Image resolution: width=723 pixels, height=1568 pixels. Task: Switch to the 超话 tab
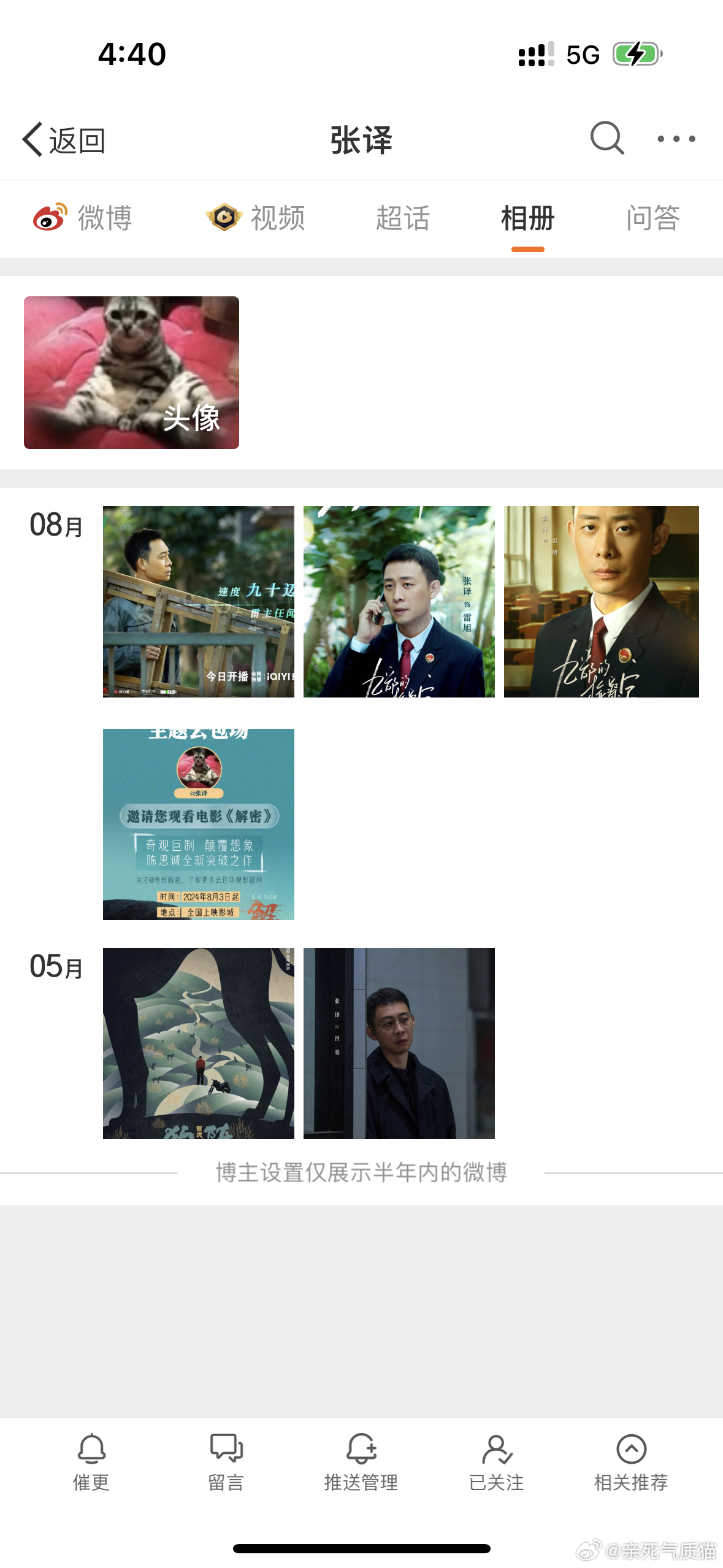[x=403, y=218]
